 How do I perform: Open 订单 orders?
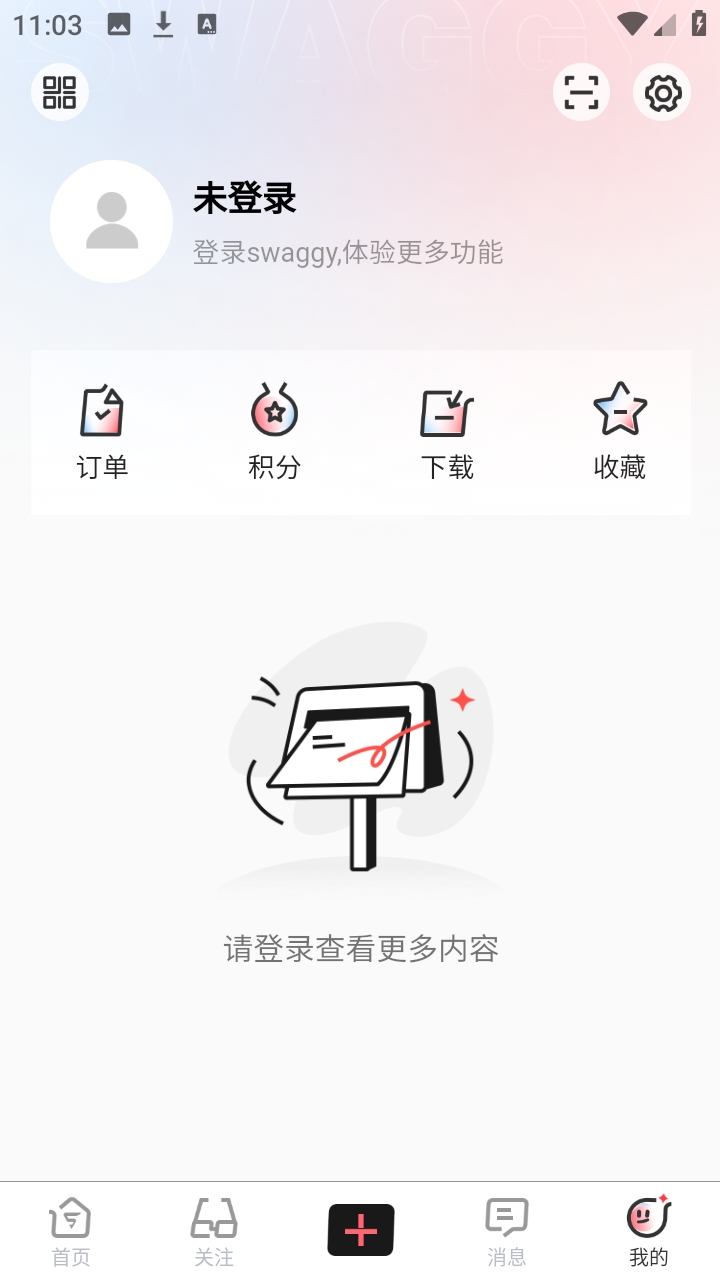pyautogui.click(x=102, y=432)
